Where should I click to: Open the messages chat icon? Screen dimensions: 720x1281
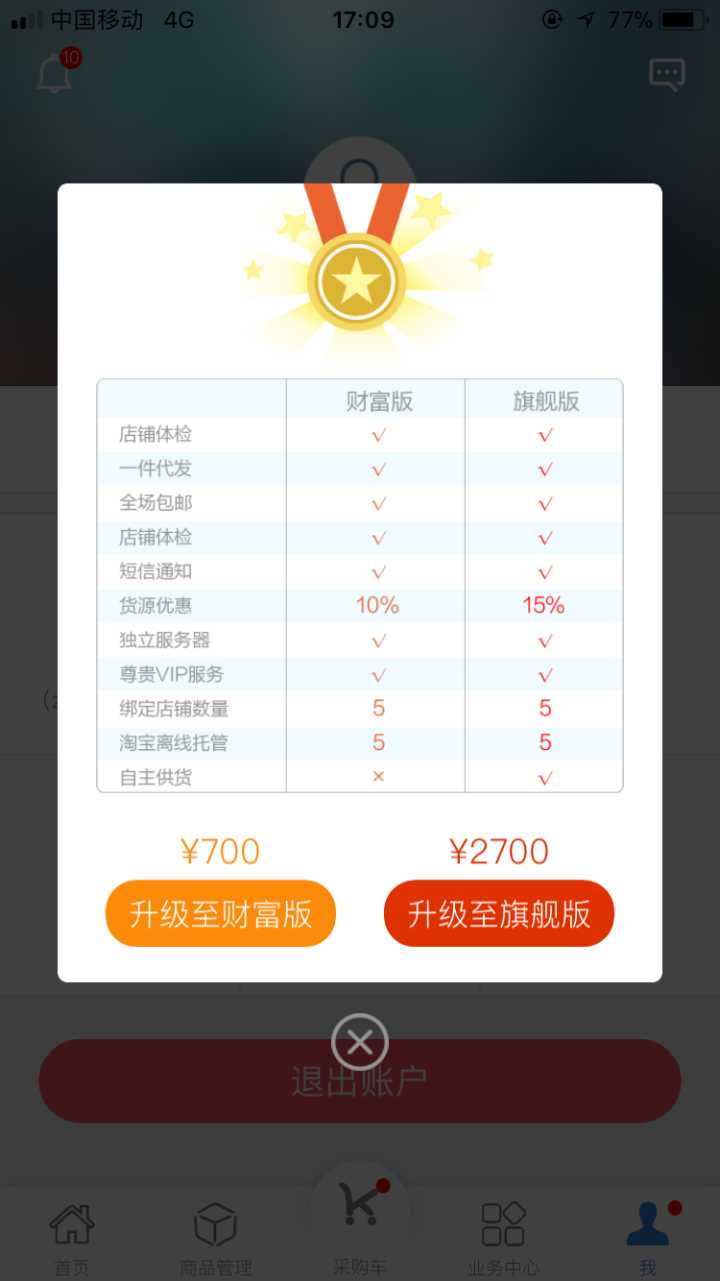pos(667,75)
